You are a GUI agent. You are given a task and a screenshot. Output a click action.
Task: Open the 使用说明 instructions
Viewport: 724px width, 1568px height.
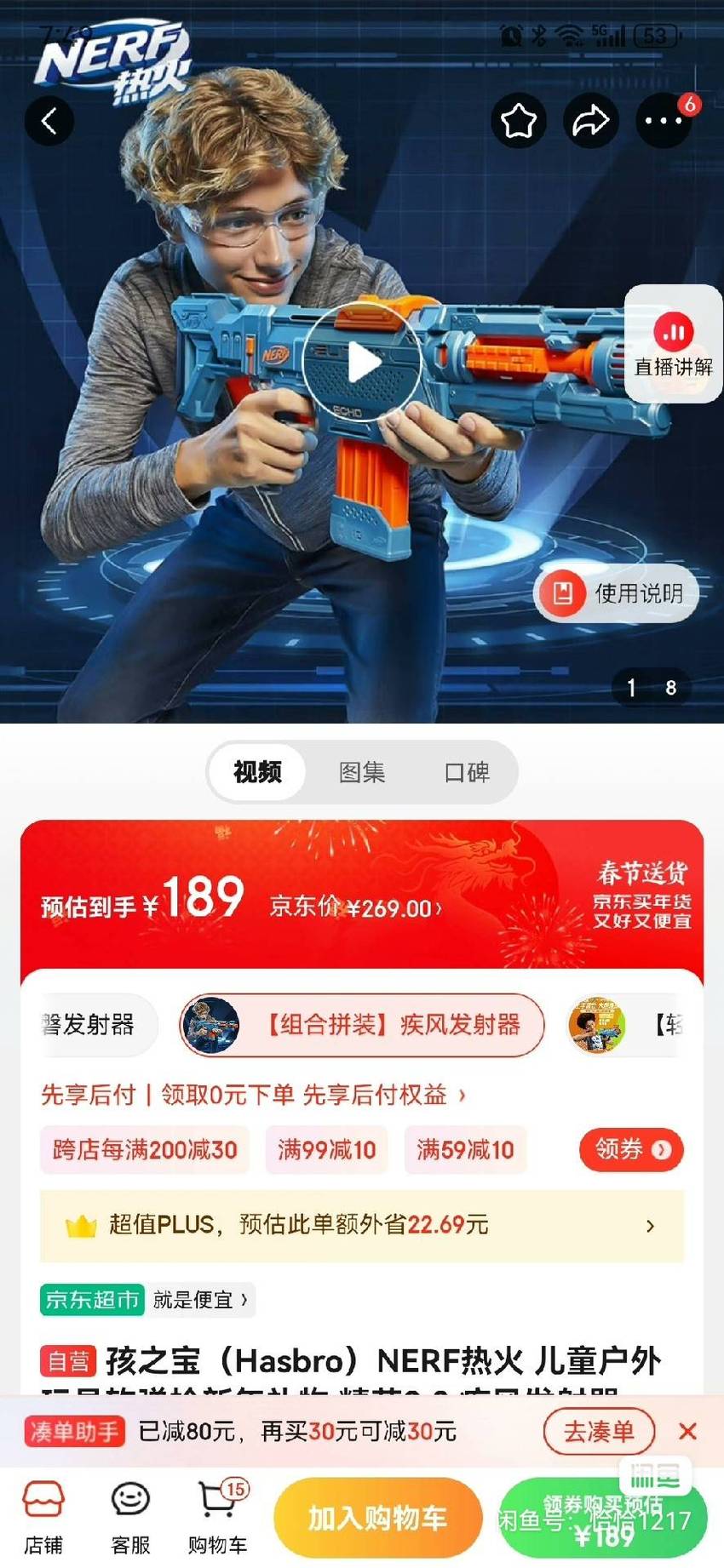point(617,592)
